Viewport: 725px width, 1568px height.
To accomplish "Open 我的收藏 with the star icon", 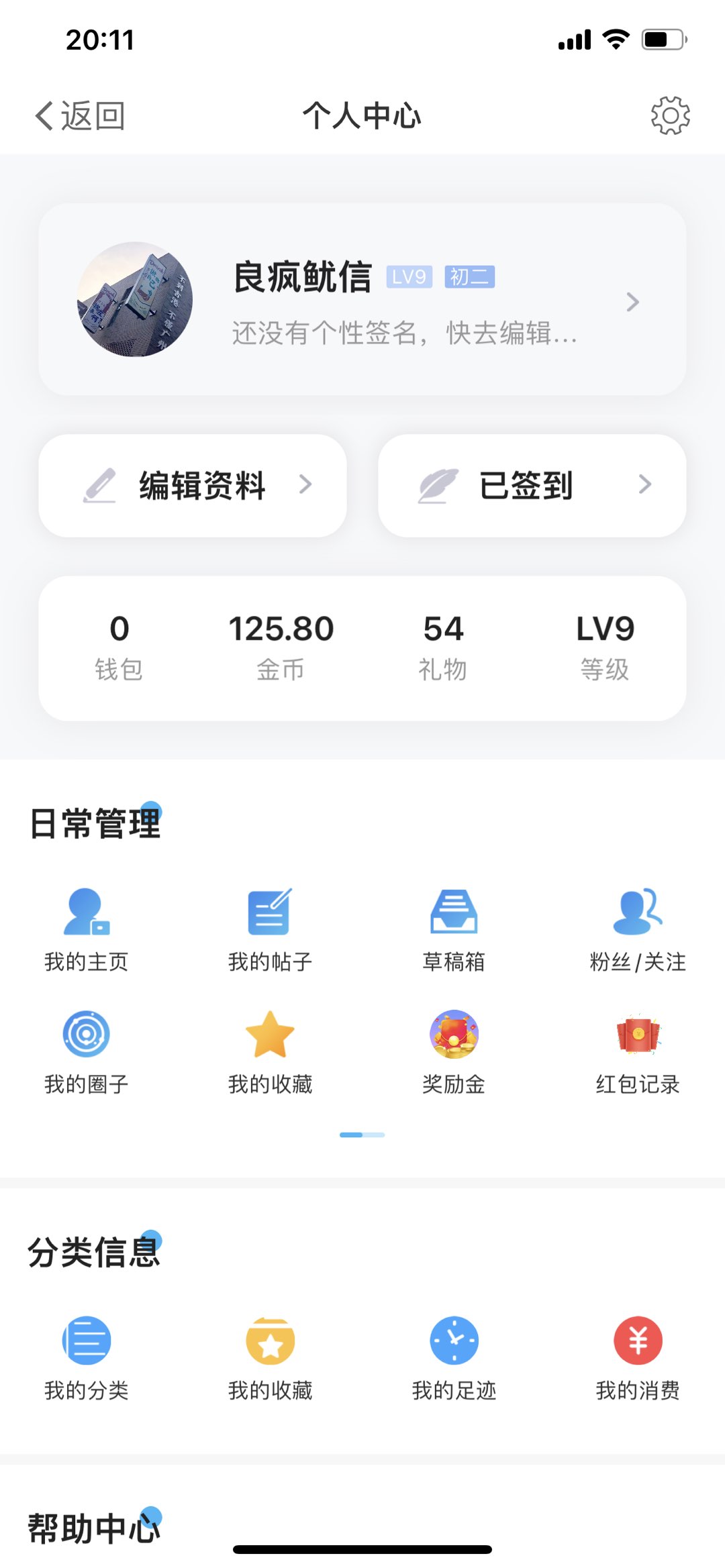I will [270, 1052].
